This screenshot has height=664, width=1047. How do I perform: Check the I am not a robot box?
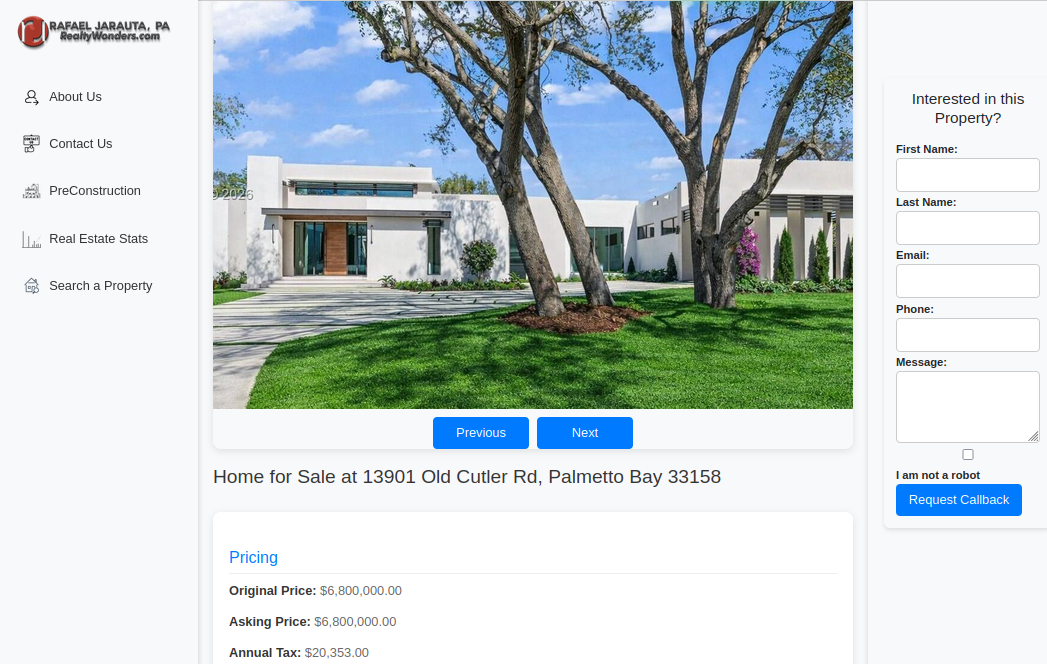(x=968, y=455)
